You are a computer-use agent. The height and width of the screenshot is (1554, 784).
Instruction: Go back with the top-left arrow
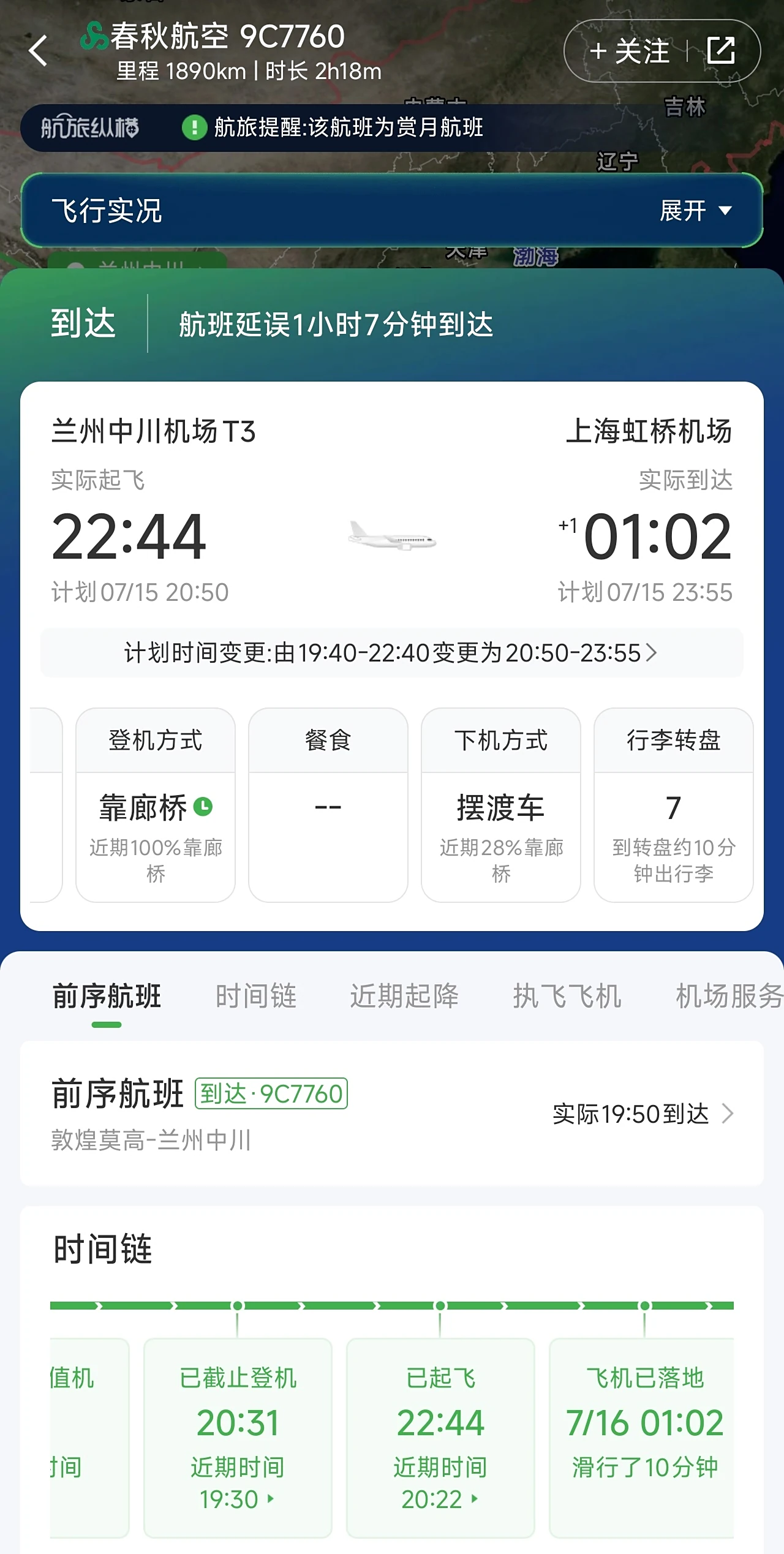38,50
